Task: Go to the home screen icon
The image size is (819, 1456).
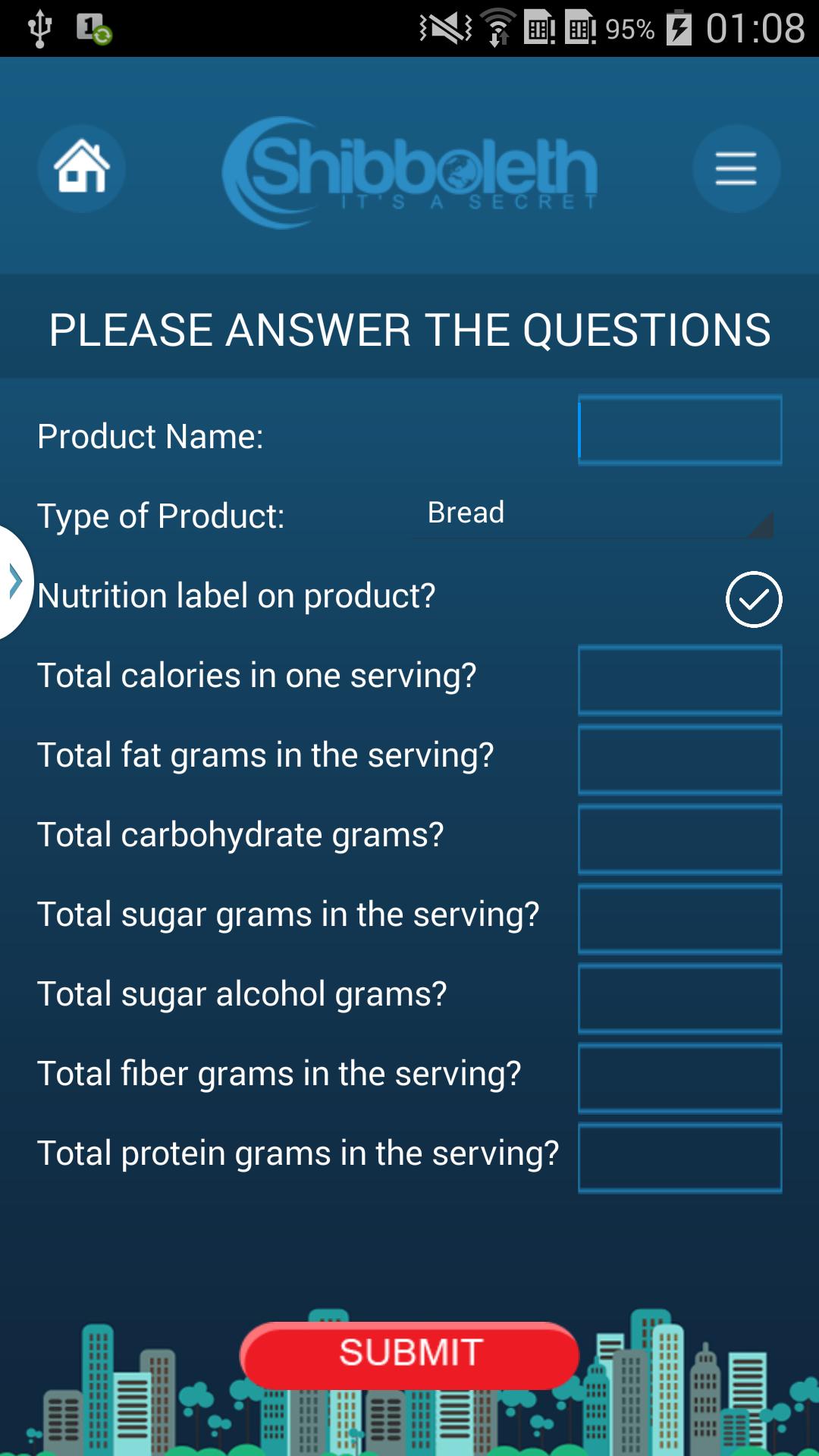Action: pos(81,168)
